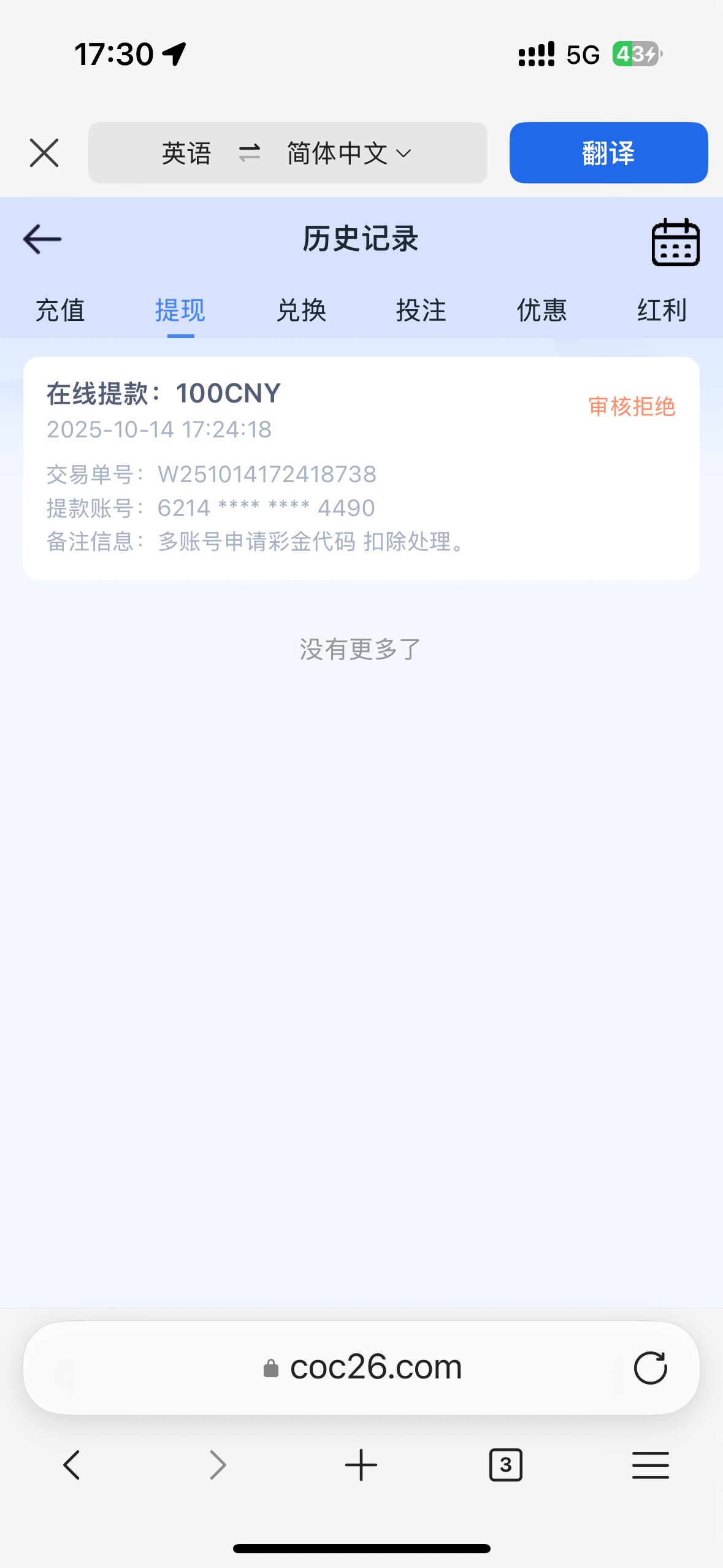Show the 优惠 tab

tap(541, 310)
